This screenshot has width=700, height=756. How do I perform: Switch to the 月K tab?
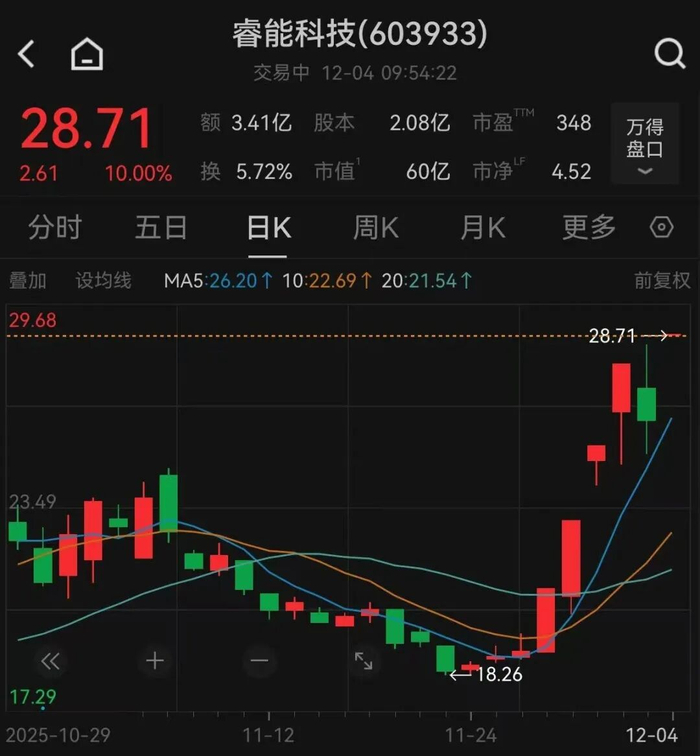point(483,228)
